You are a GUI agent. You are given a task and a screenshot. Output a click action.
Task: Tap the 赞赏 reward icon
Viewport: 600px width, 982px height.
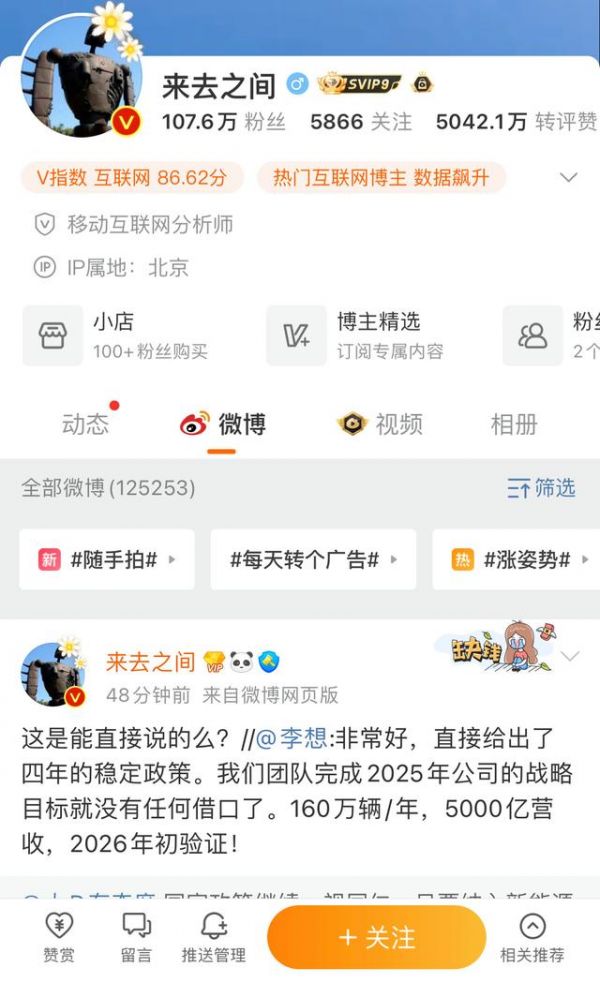[59, 937]
